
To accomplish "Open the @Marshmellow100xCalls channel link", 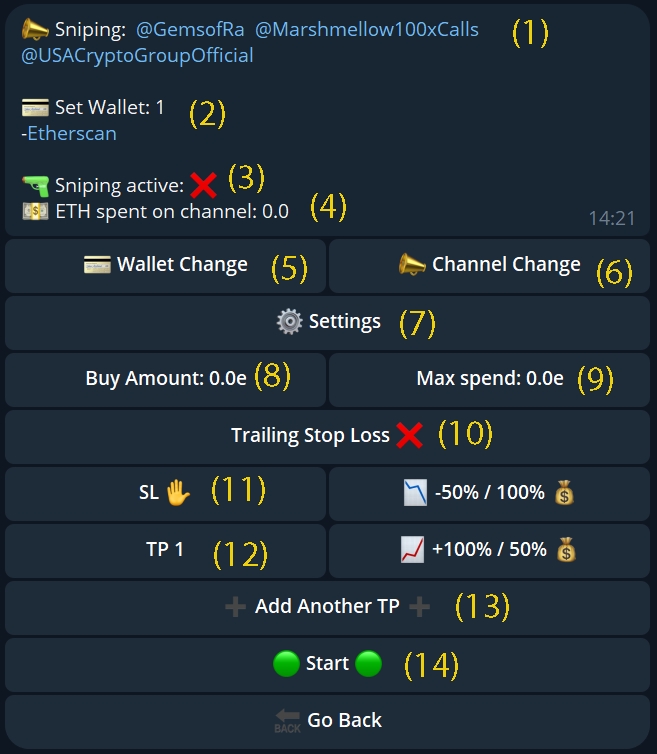I will pos(366,29).
